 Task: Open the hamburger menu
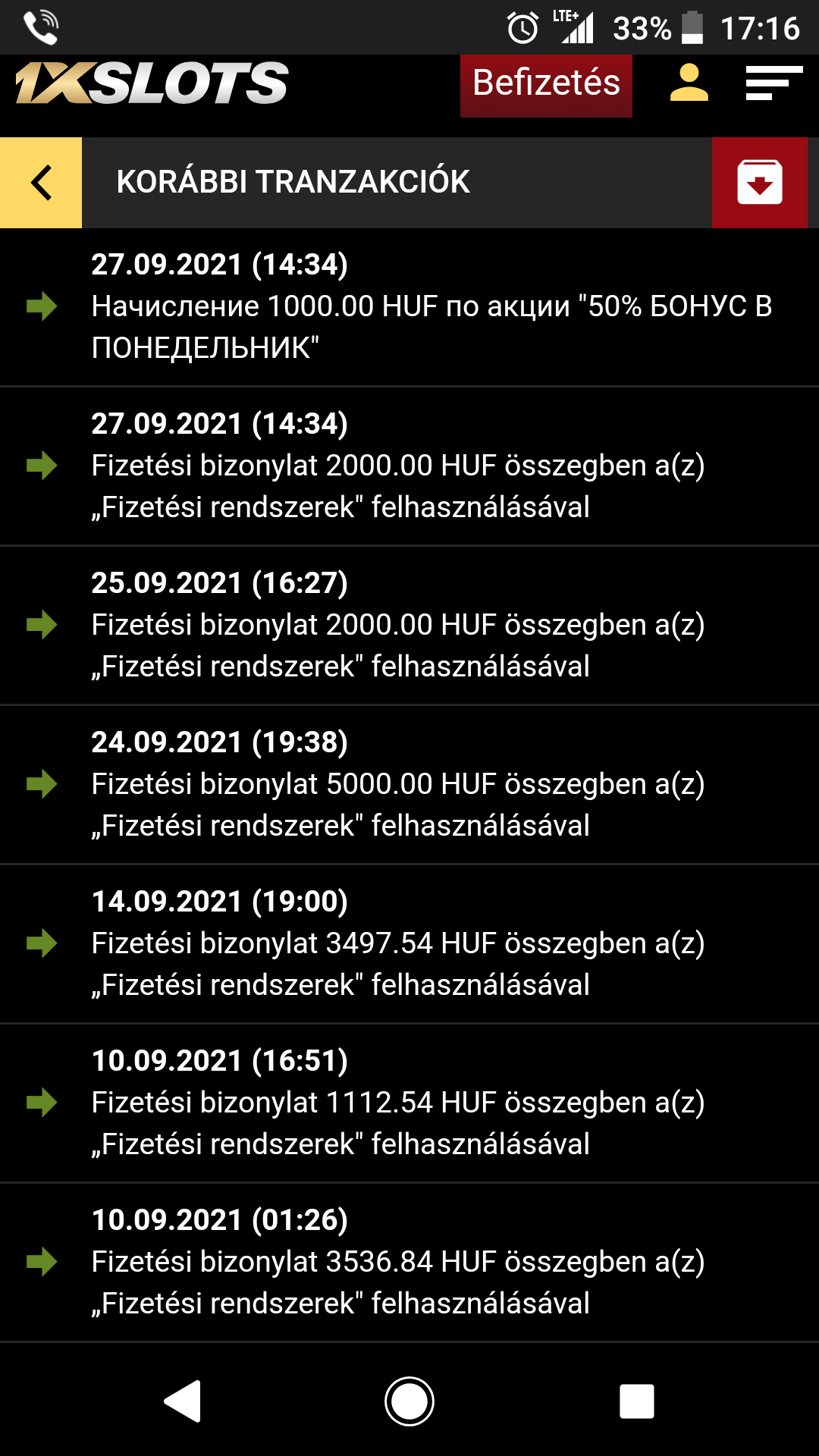click(773, 83)
